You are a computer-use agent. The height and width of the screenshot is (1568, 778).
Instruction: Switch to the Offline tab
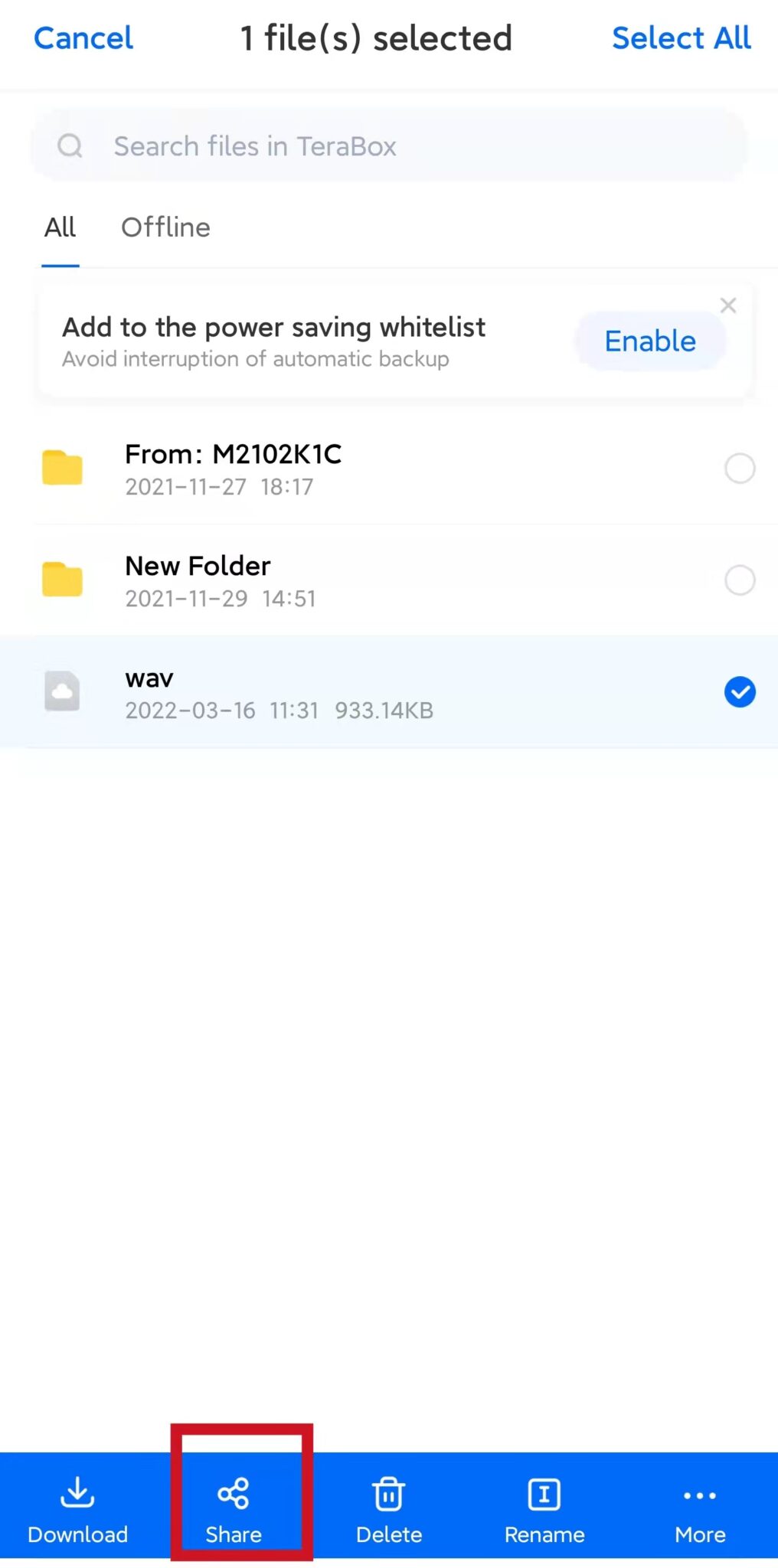pyautogui.click(x=165, y=227)
